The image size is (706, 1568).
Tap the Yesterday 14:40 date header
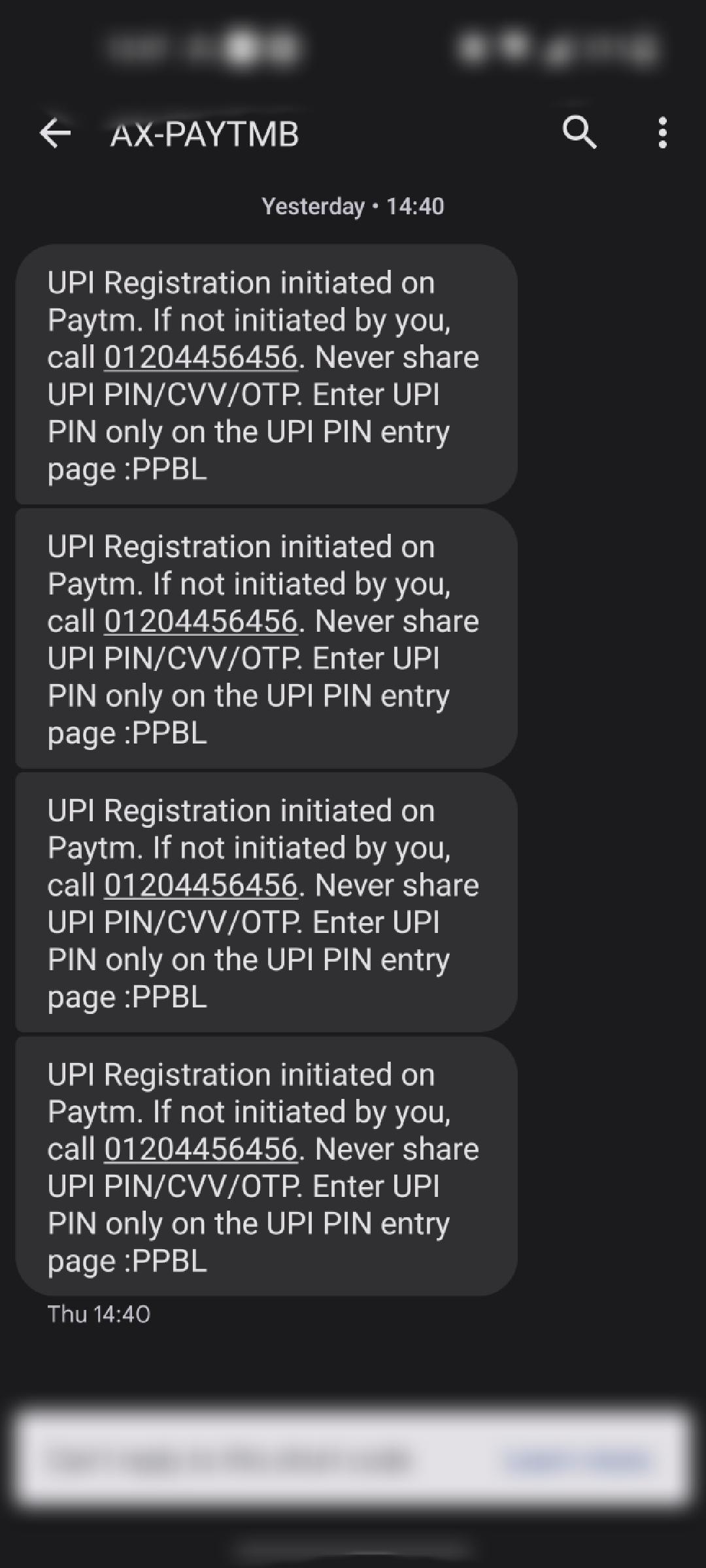[353, 206]
